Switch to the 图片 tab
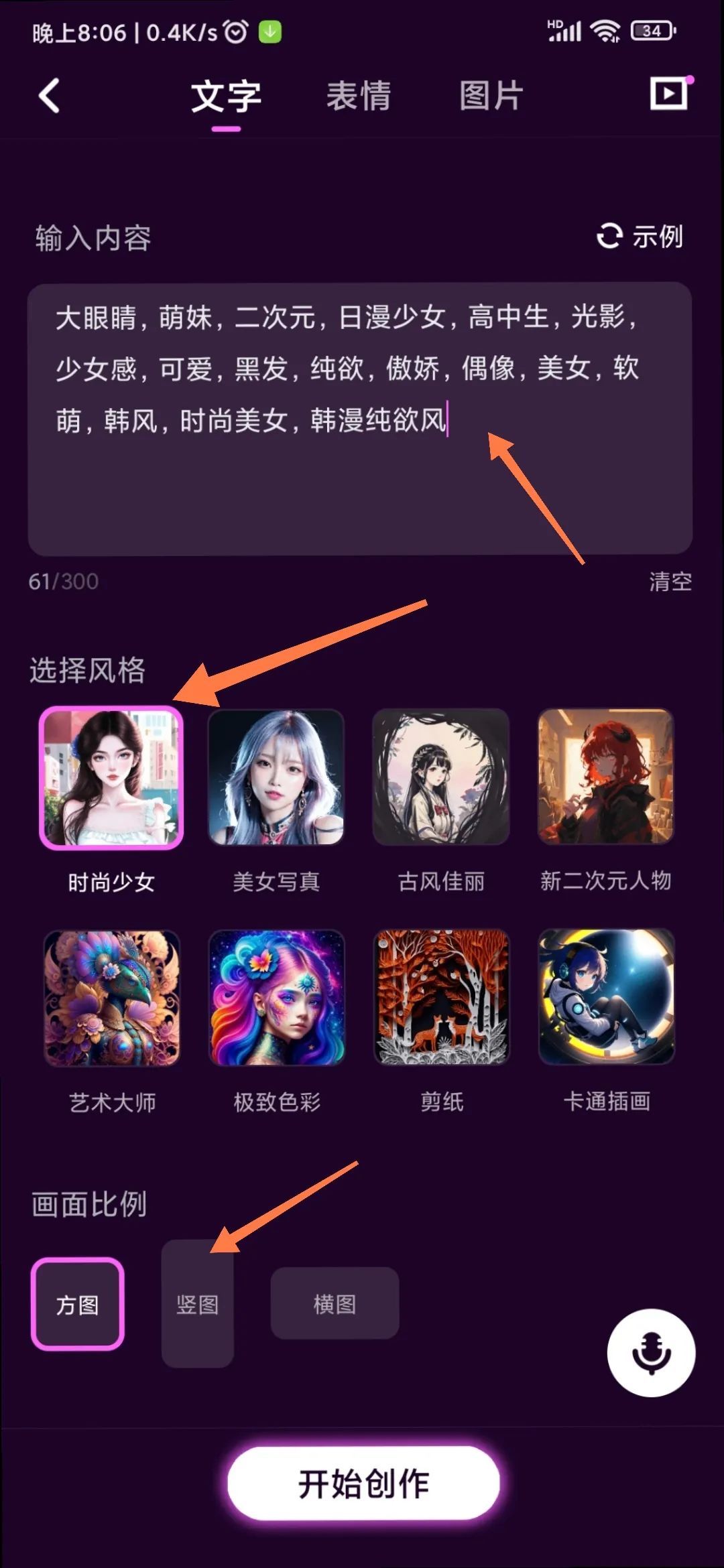This screenshot has width=724, height=1568. coord(491,96)
